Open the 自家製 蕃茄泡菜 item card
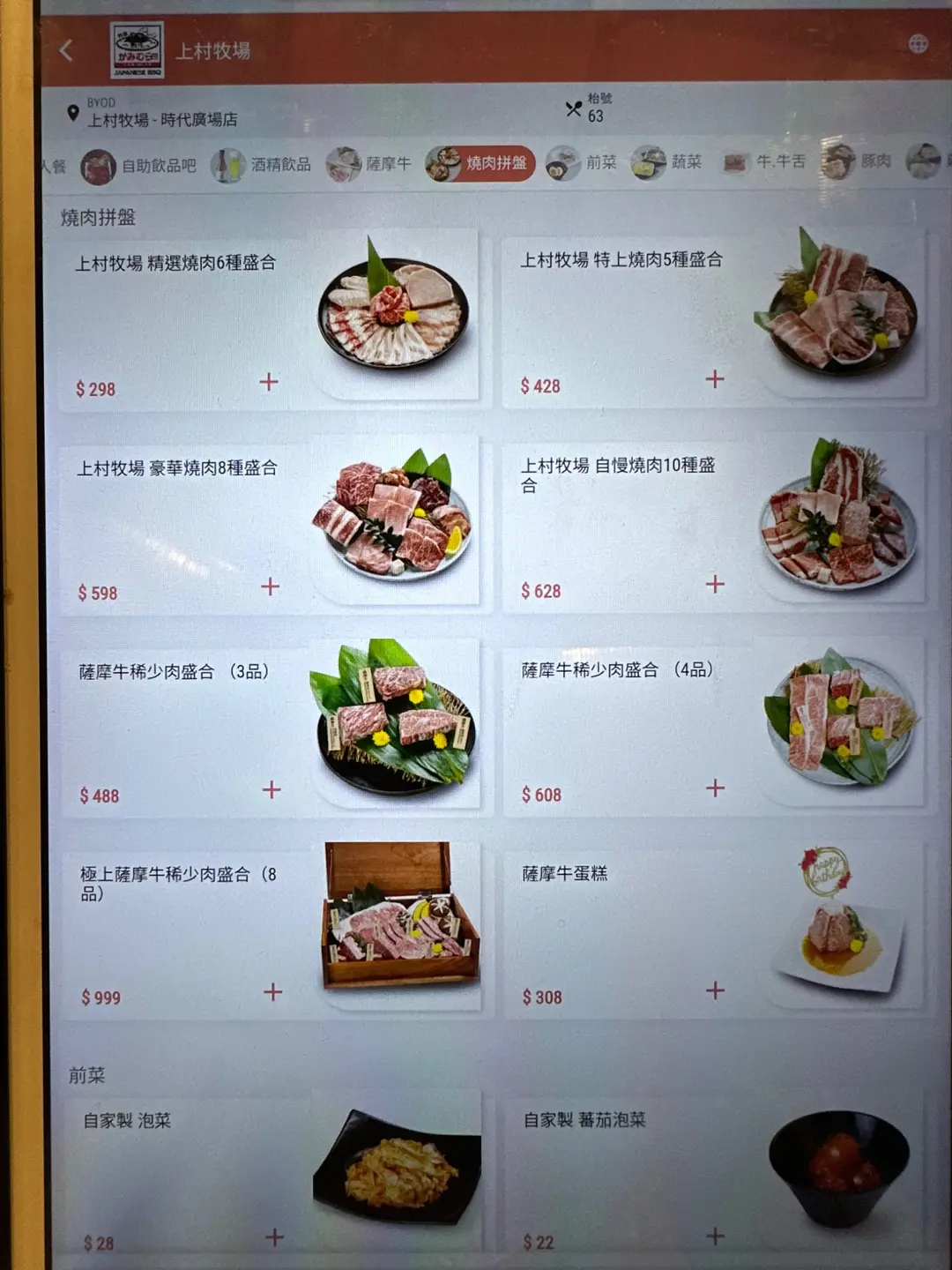The image size is (952, 1270). pos(617,1164)
